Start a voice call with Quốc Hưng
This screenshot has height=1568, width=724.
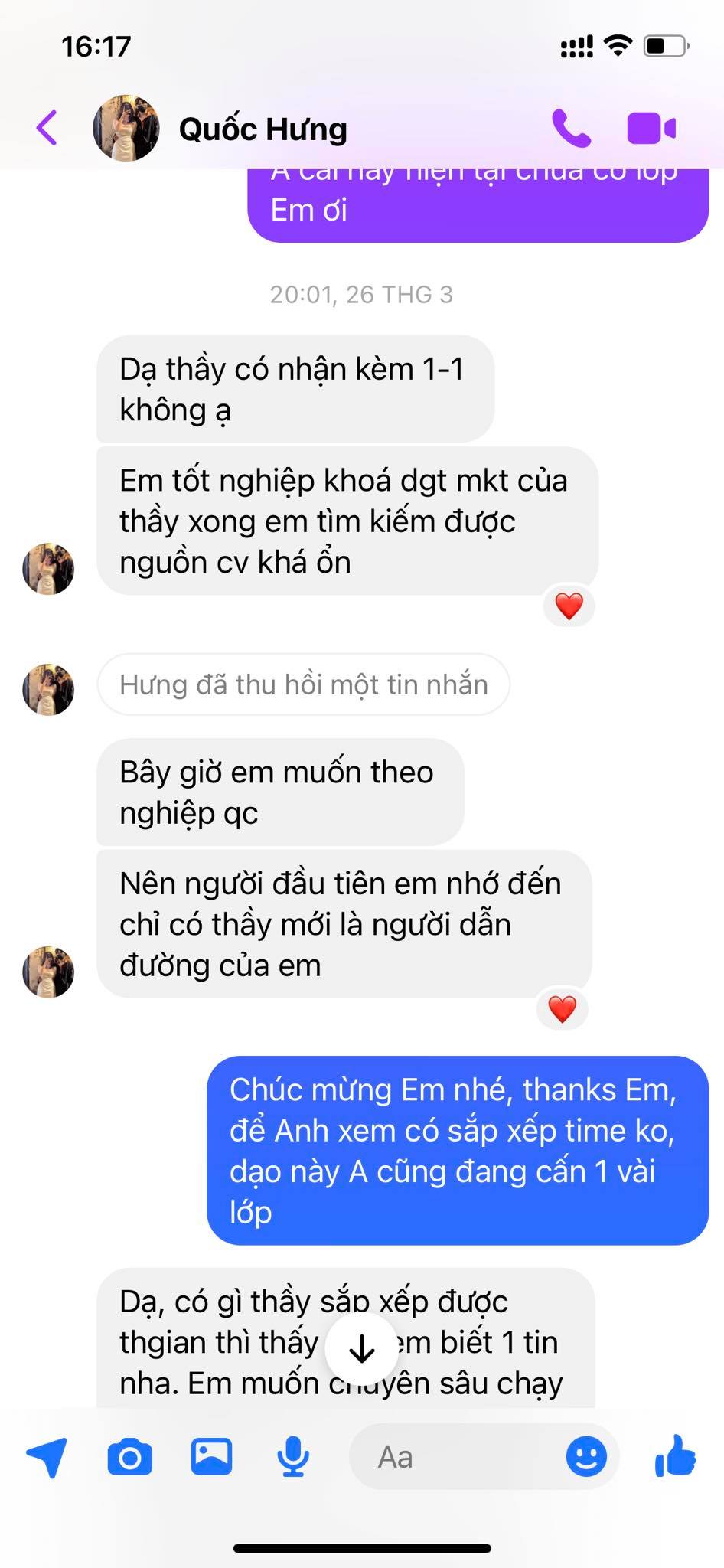[x=571, y=128]
